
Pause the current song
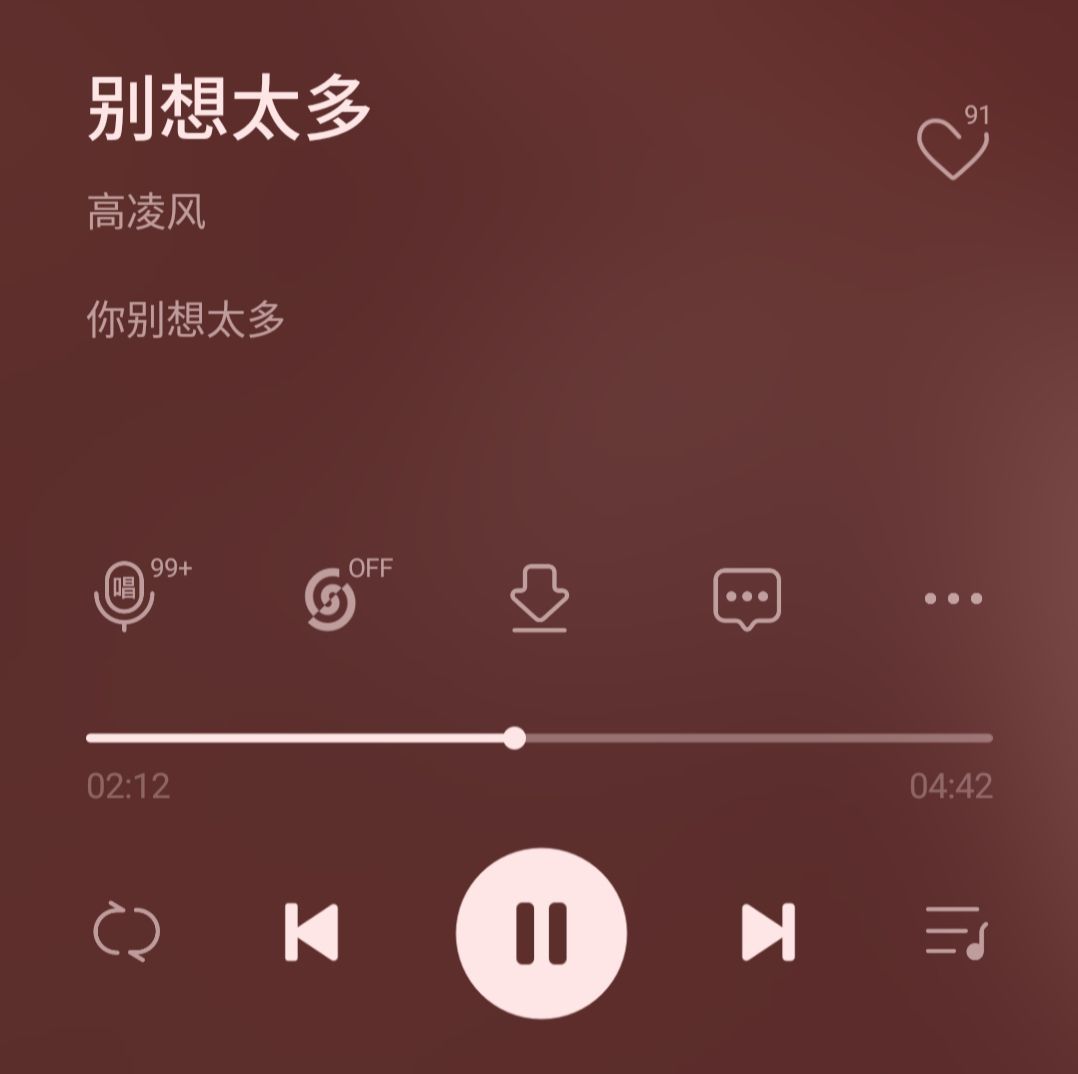pos(541,933)
